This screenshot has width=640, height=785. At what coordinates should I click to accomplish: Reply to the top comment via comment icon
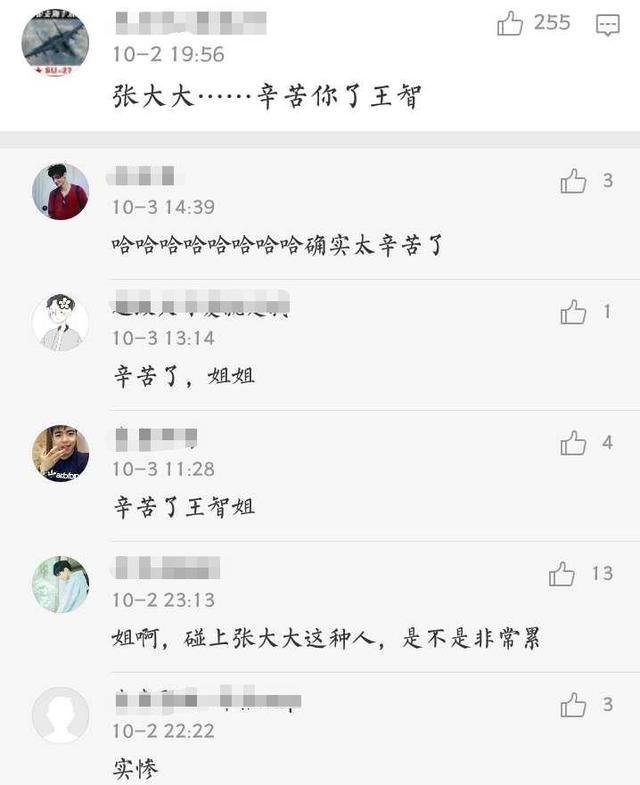(x=607, y=25)
